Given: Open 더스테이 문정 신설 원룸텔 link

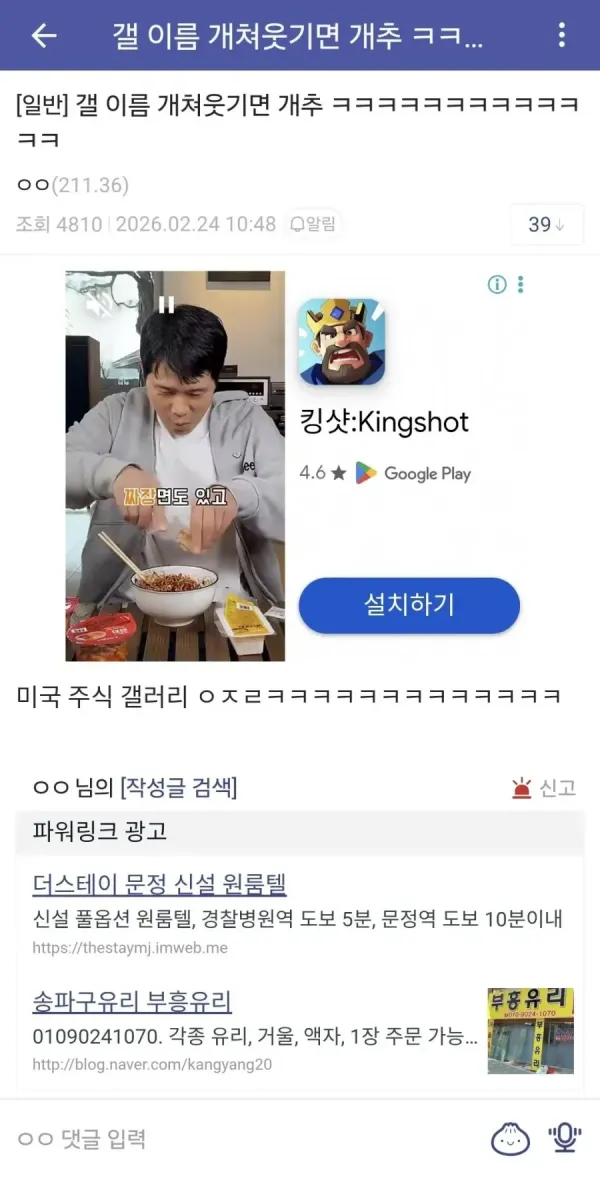Looking at the screenshot, I should click(159, 884).
